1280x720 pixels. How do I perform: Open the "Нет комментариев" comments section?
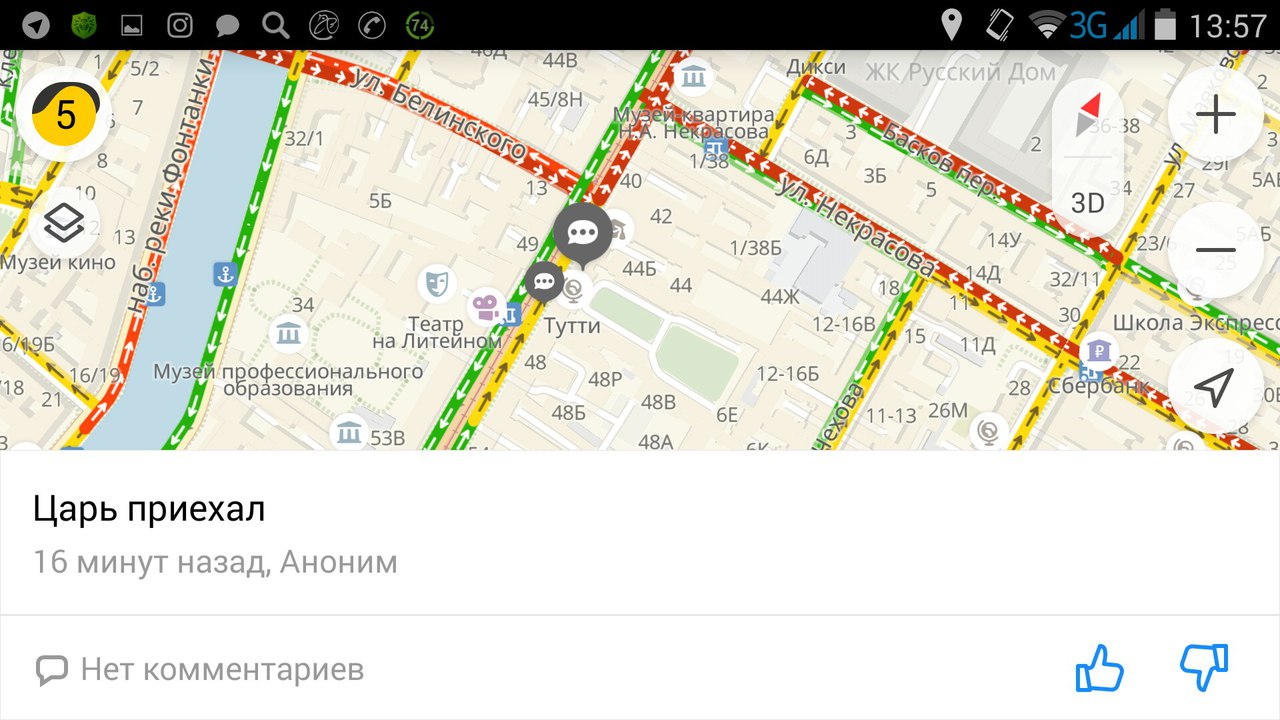click(x=200, y=669)
